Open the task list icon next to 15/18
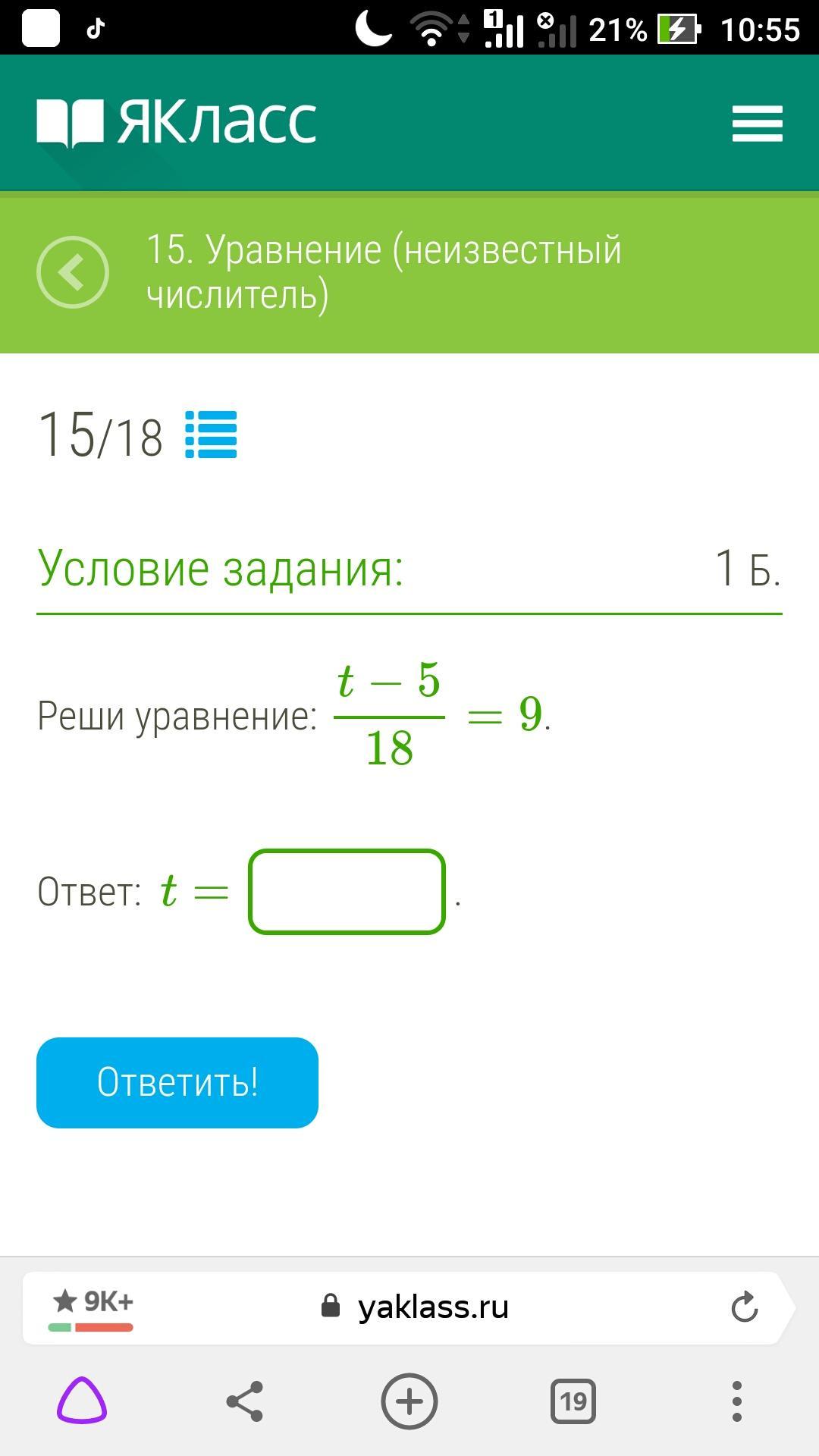Screen dimensions: 819x1456 (x=211, y=435)
